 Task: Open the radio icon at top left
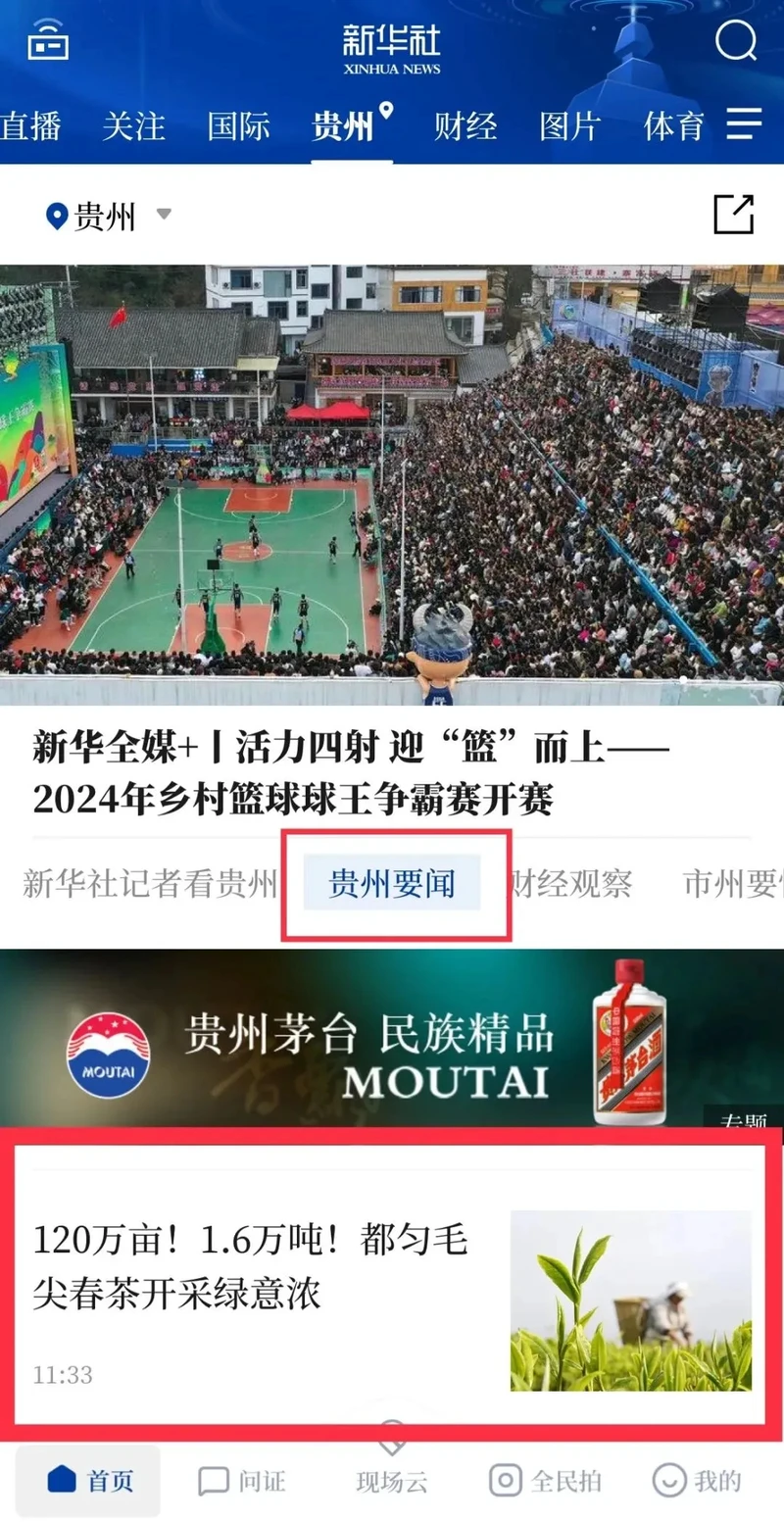point(47,41)
